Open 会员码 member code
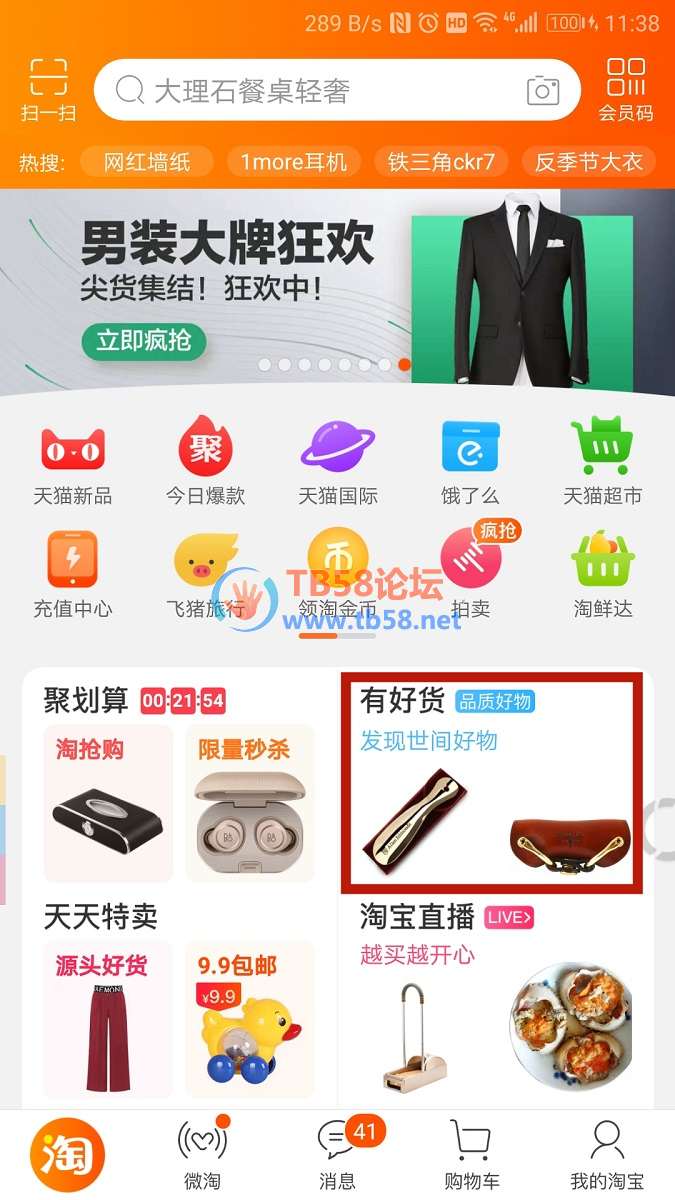This screenshot has height=1200, width=675. pyautogui.click(x=626, y=90)
